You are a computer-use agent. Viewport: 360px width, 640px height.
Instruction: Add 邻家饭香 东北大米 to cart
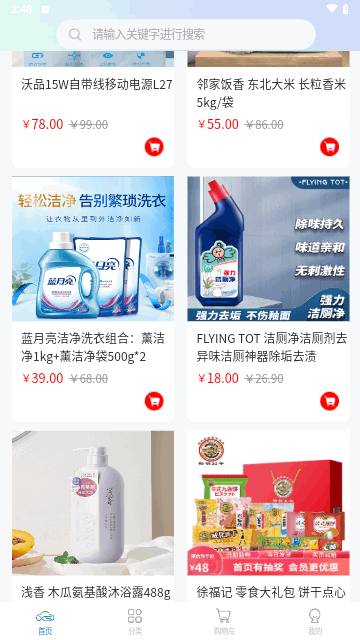(329, 147)
